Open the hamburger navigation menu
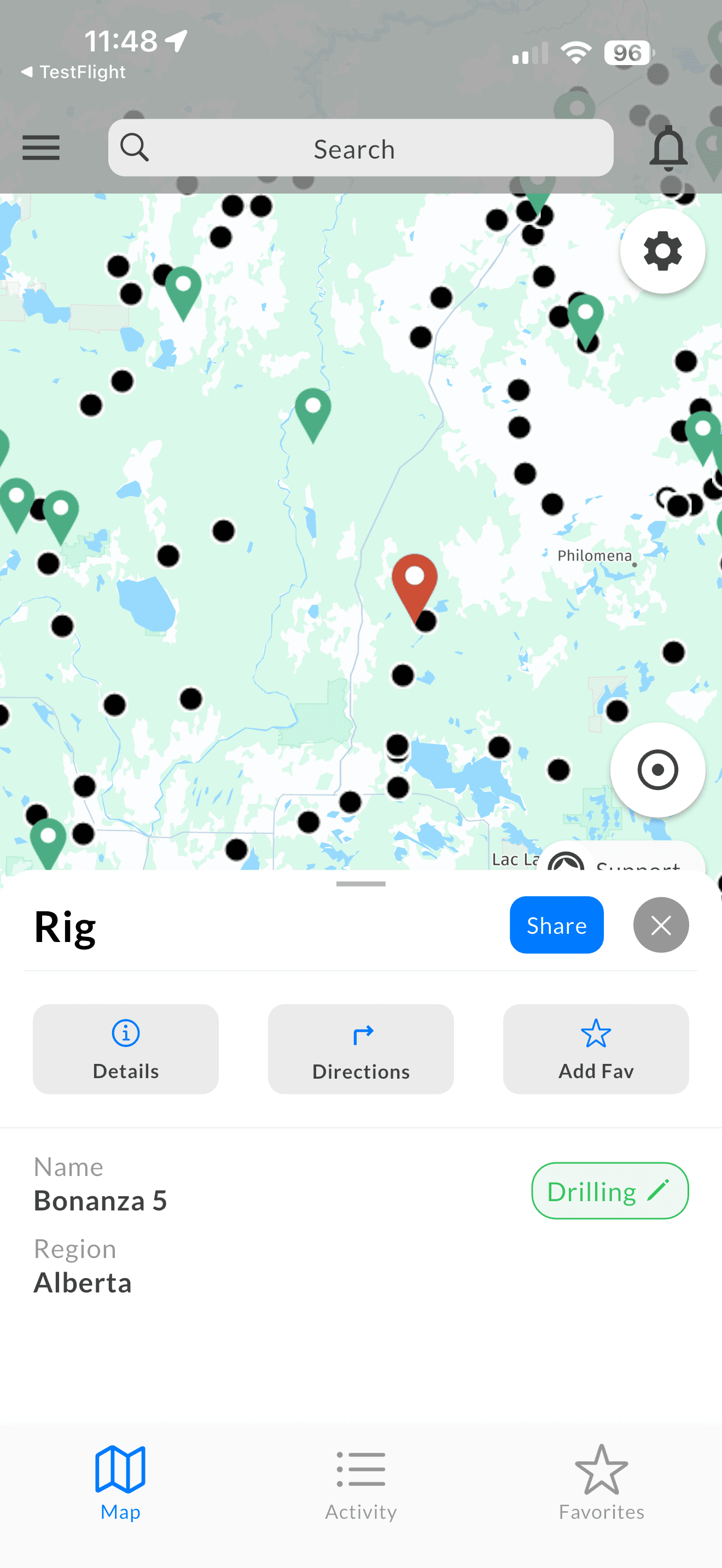Screen dimensions: 722x1568 tap(41, 147)
